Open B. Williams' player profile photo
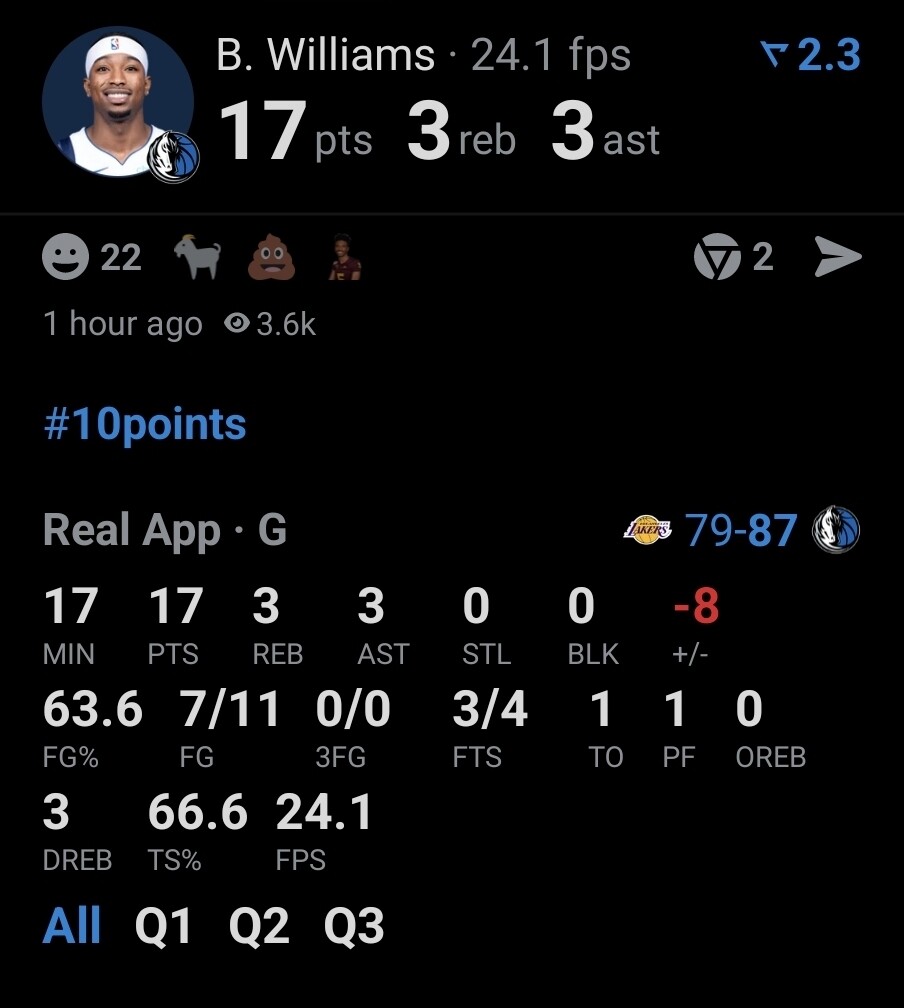The height and width of the screenshot is (1008, 904). pos(118,102)
